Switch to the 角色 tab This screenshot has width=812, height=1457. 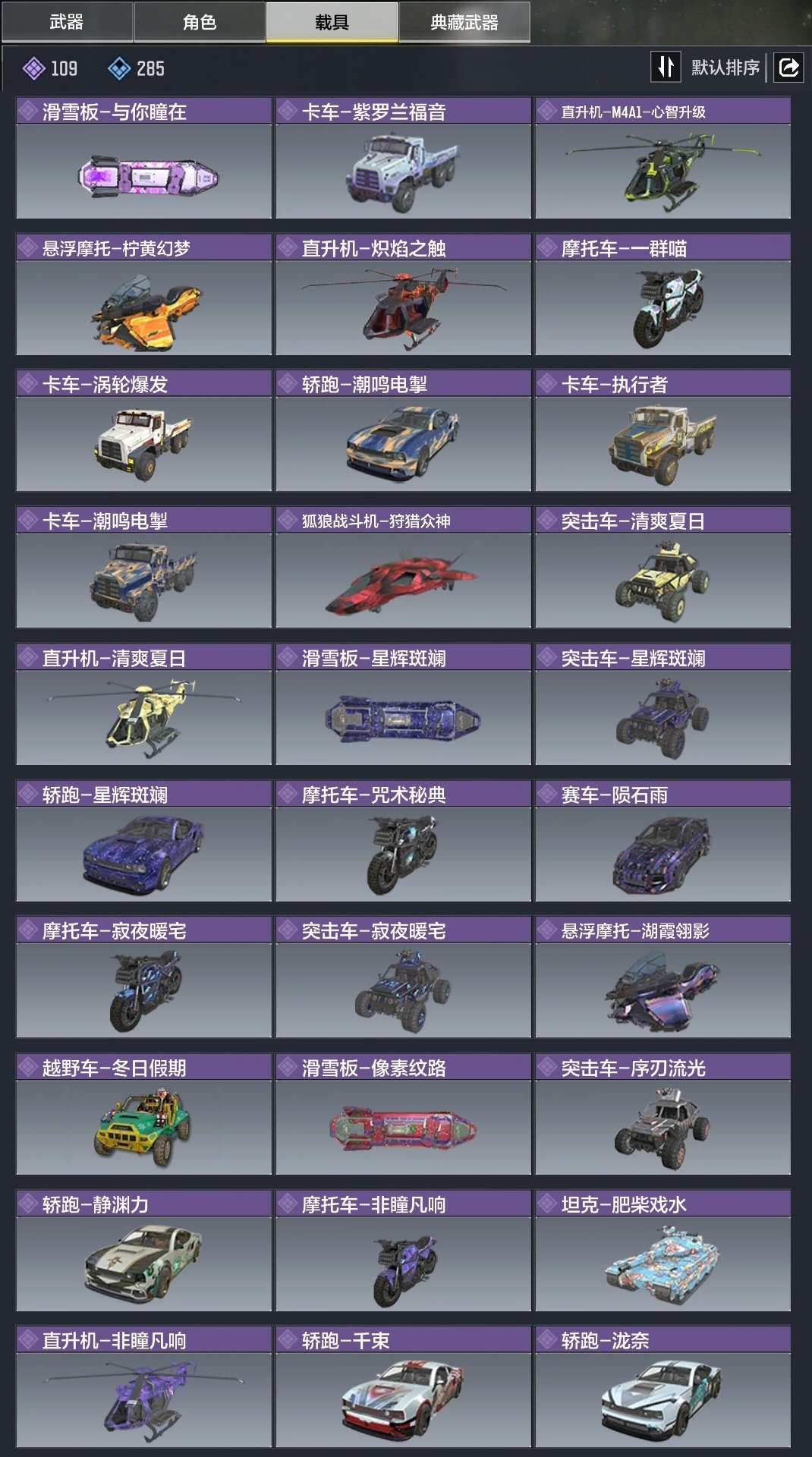(200, 22)
